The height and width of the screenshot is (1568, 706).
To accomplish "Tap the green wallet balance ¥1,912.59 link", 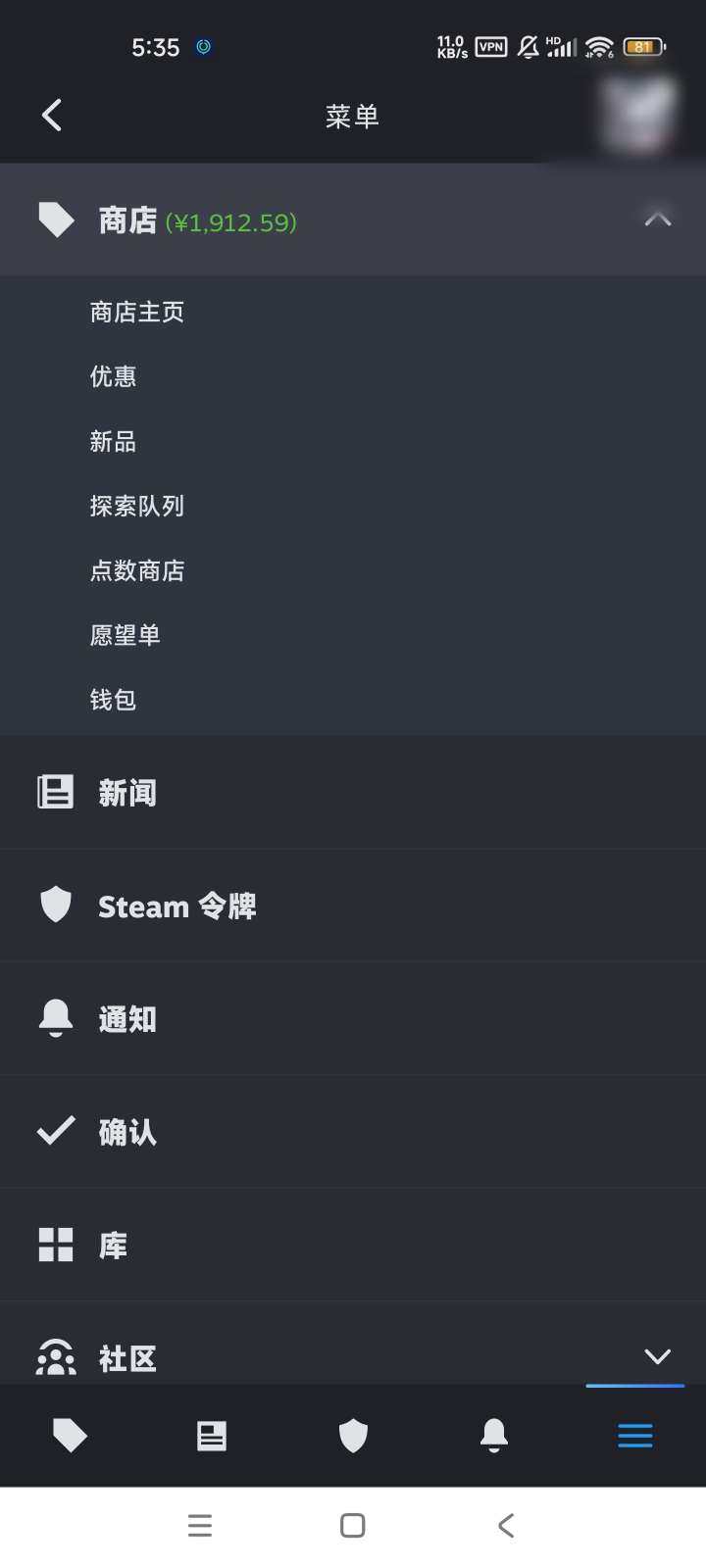I will tap(232, 221).
